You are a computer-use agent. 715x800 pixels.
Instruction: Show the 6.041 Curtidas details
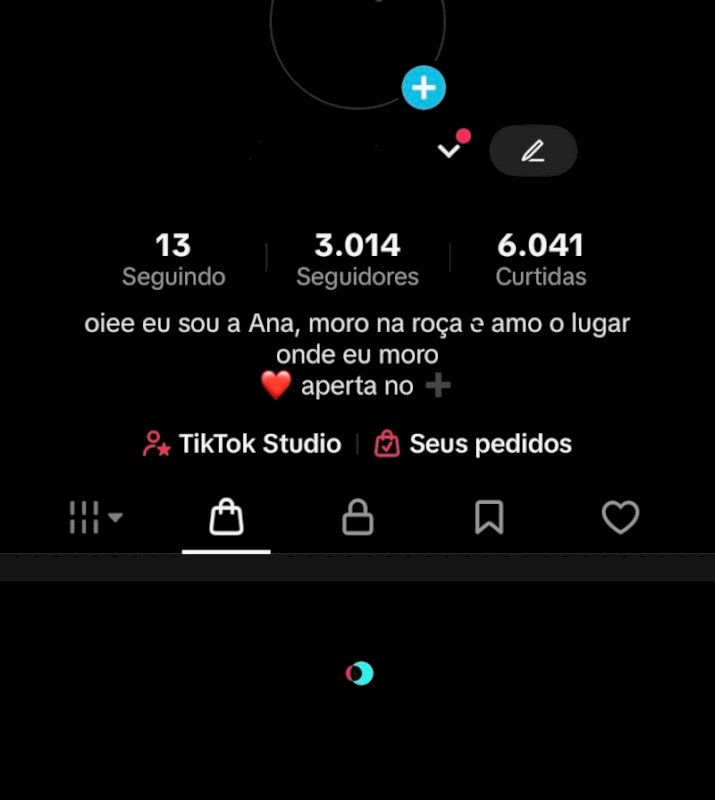coord(540,259)
